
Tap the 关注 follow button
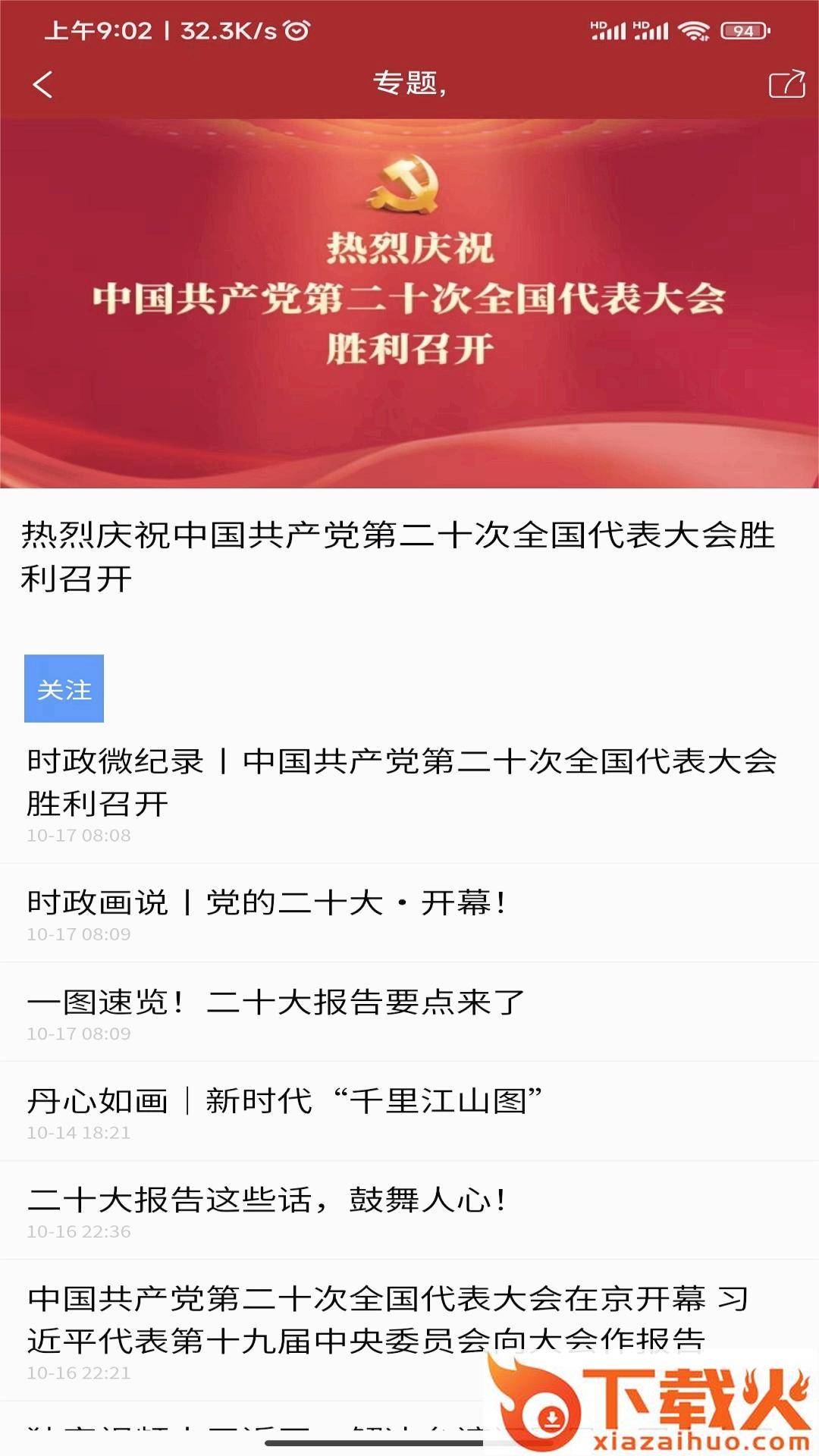[x=64, y=689]
